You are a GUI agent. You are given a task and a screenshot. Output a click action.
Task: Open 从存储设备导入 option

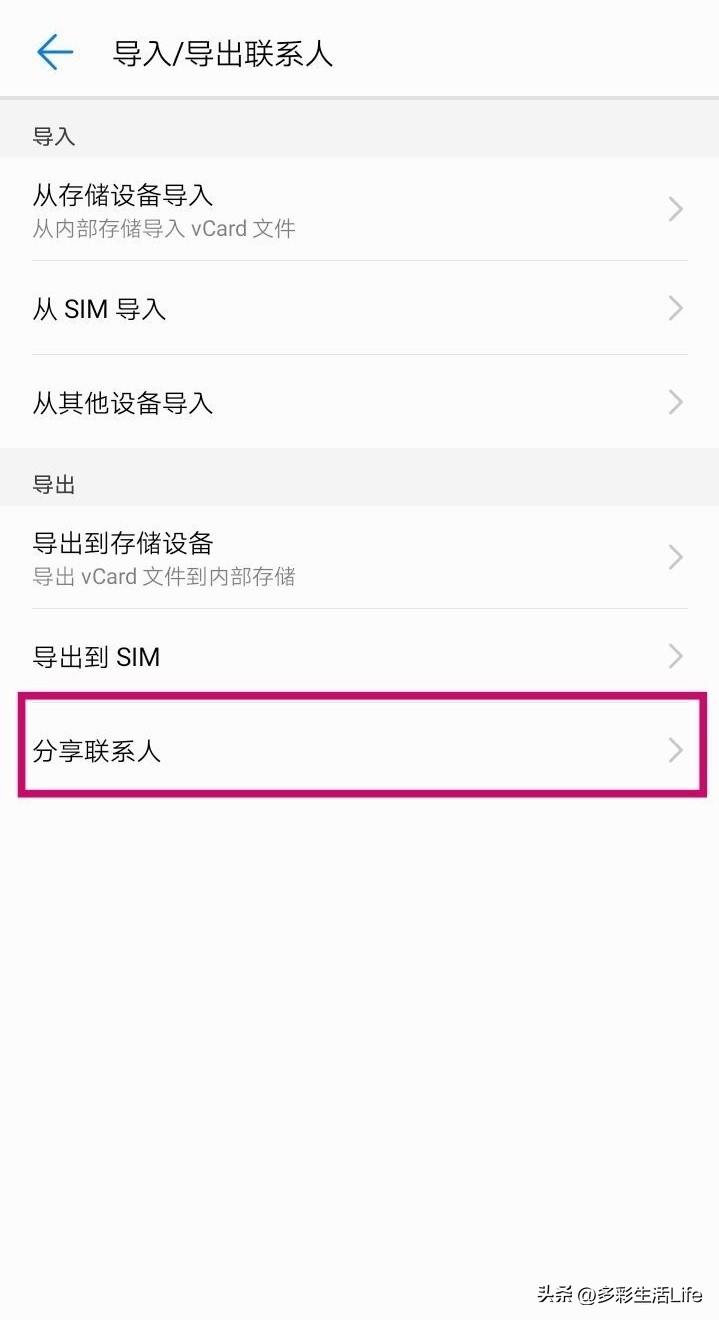[x=359, y=209]
